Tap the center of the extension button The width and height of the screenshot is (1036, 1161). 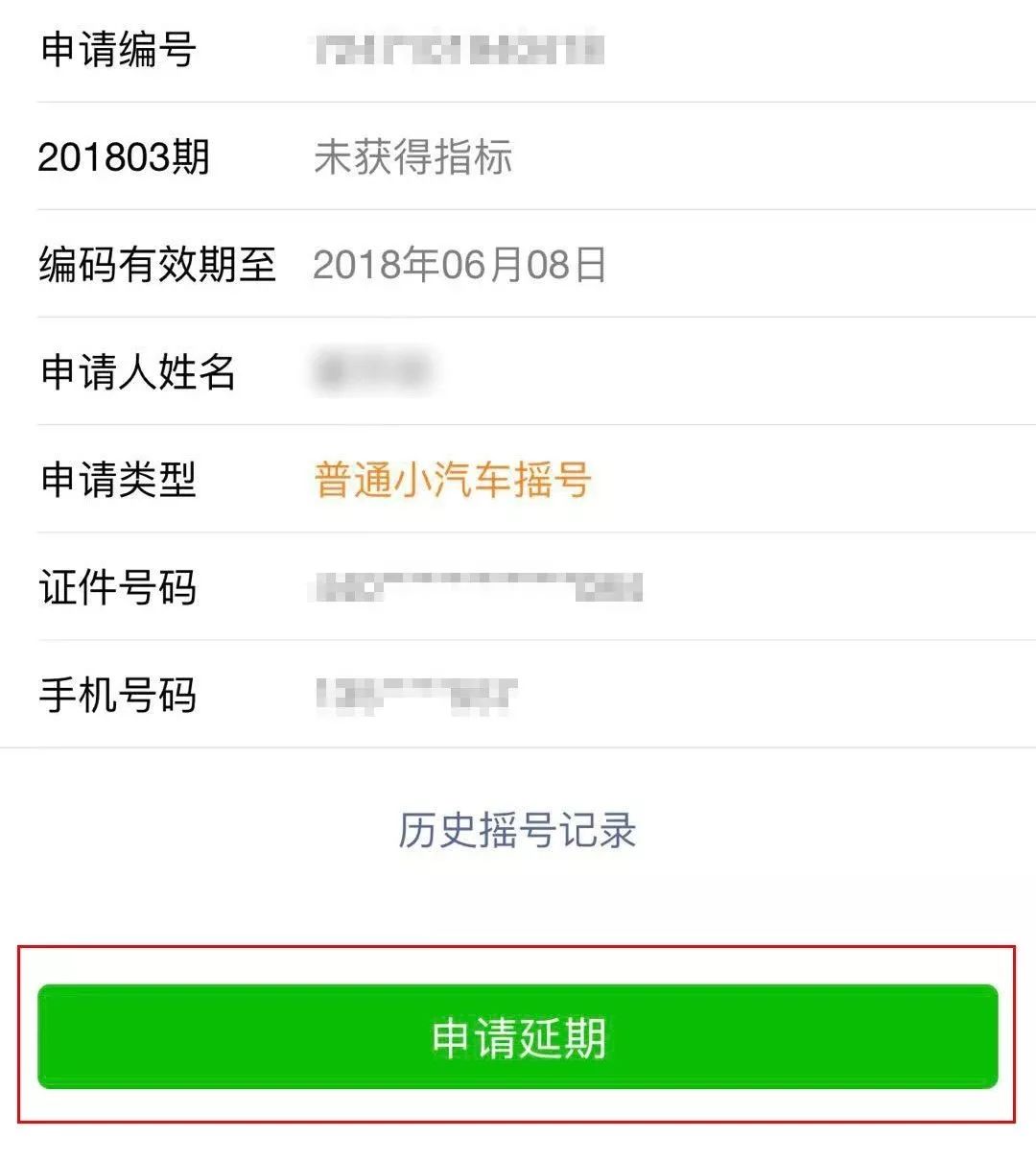[518, 1039]
